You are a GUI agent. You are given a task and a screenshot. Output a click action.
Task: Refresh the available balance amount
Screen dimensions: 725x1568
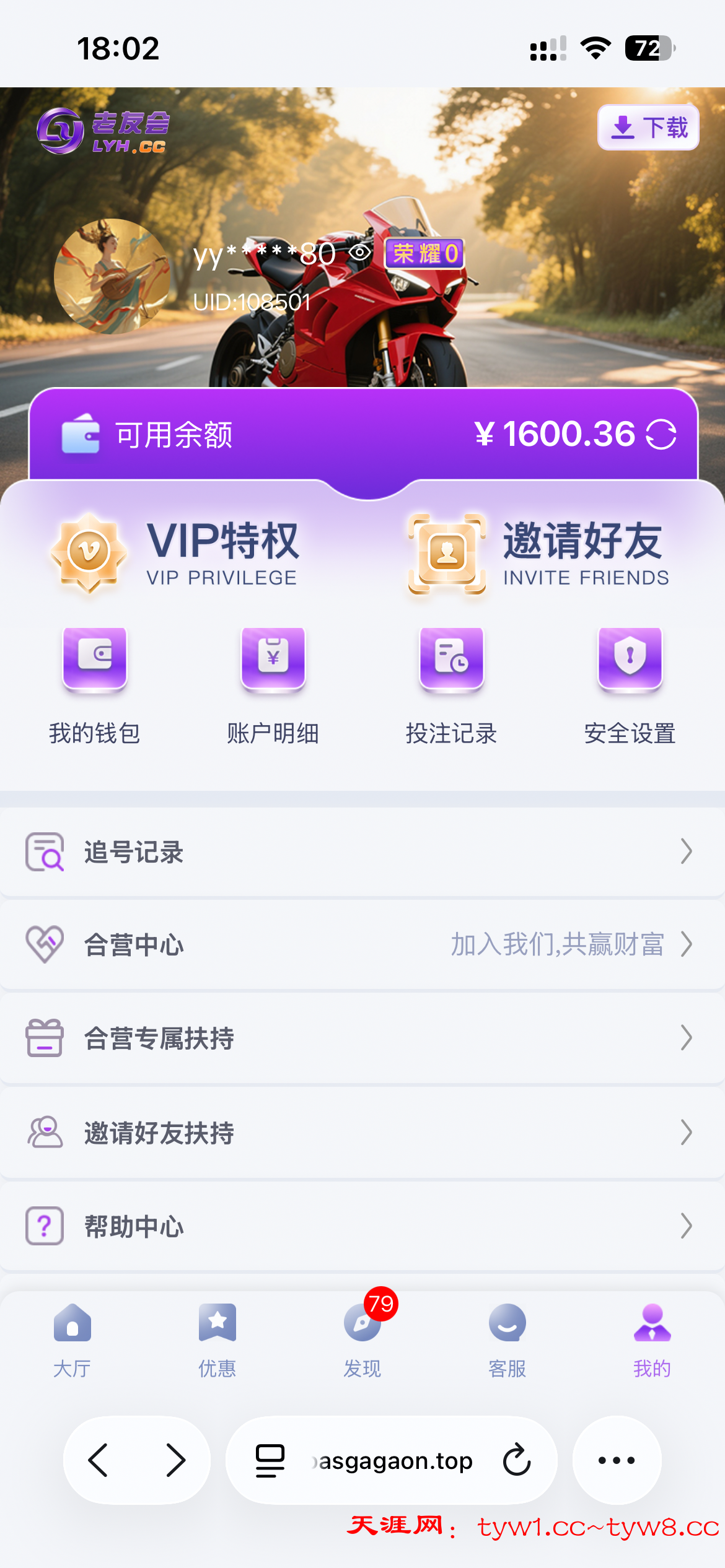tap(661, 434)
